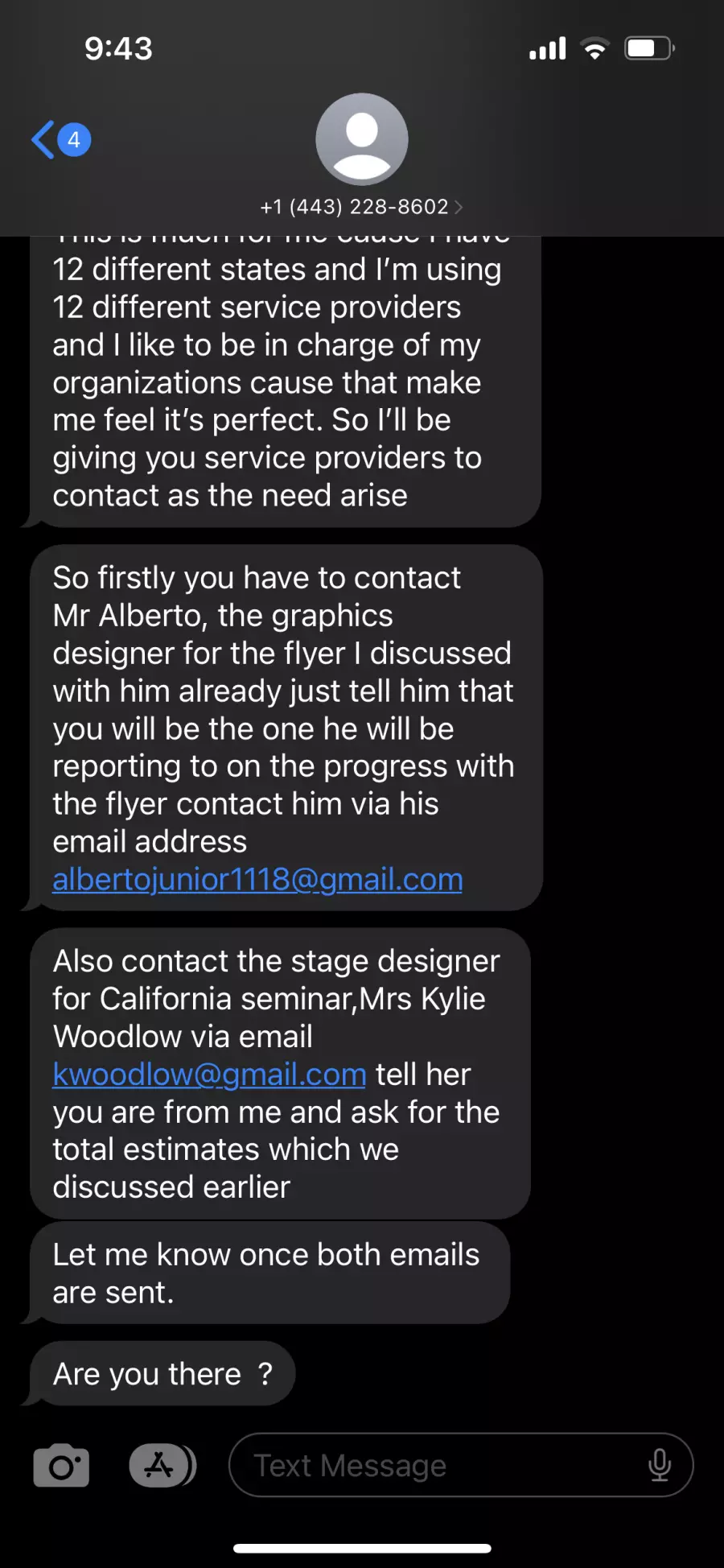This screenshot has height=1568, width=724.
Task: Open the albertojunior1118@gmail.com email link
Action: 257,879
